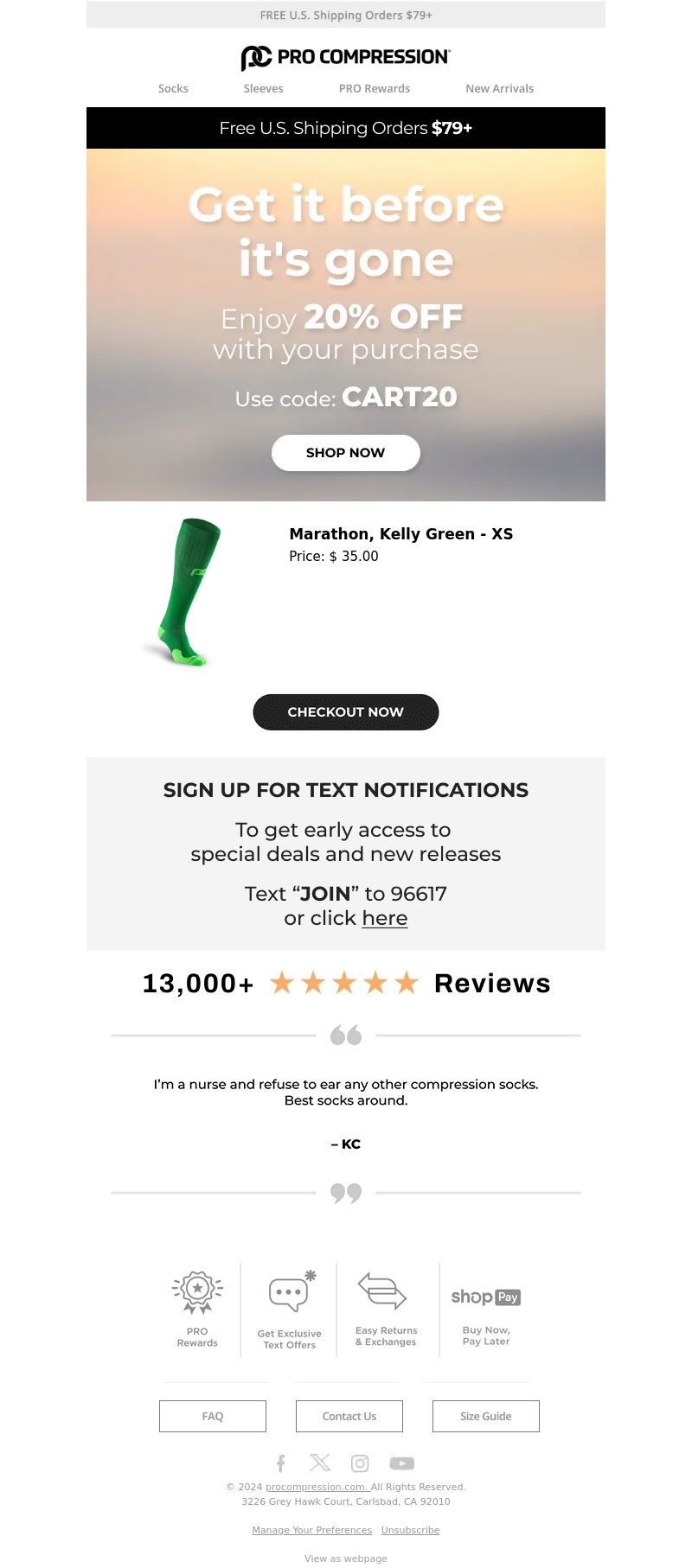Screen dimensions: 692x1568
Task: Open the procompression.com link
Action: [317, 1487]
